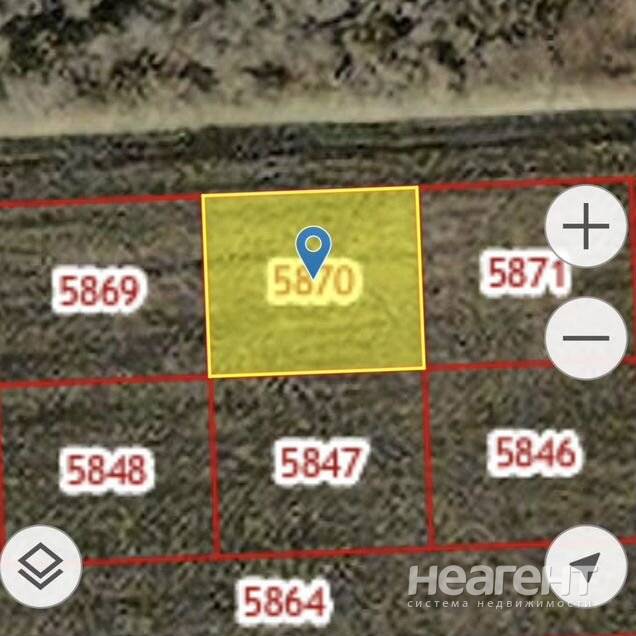The width and height of the screenshot is (636, 636).
Task: Zoom out of the map
Action: click(586, 338)
